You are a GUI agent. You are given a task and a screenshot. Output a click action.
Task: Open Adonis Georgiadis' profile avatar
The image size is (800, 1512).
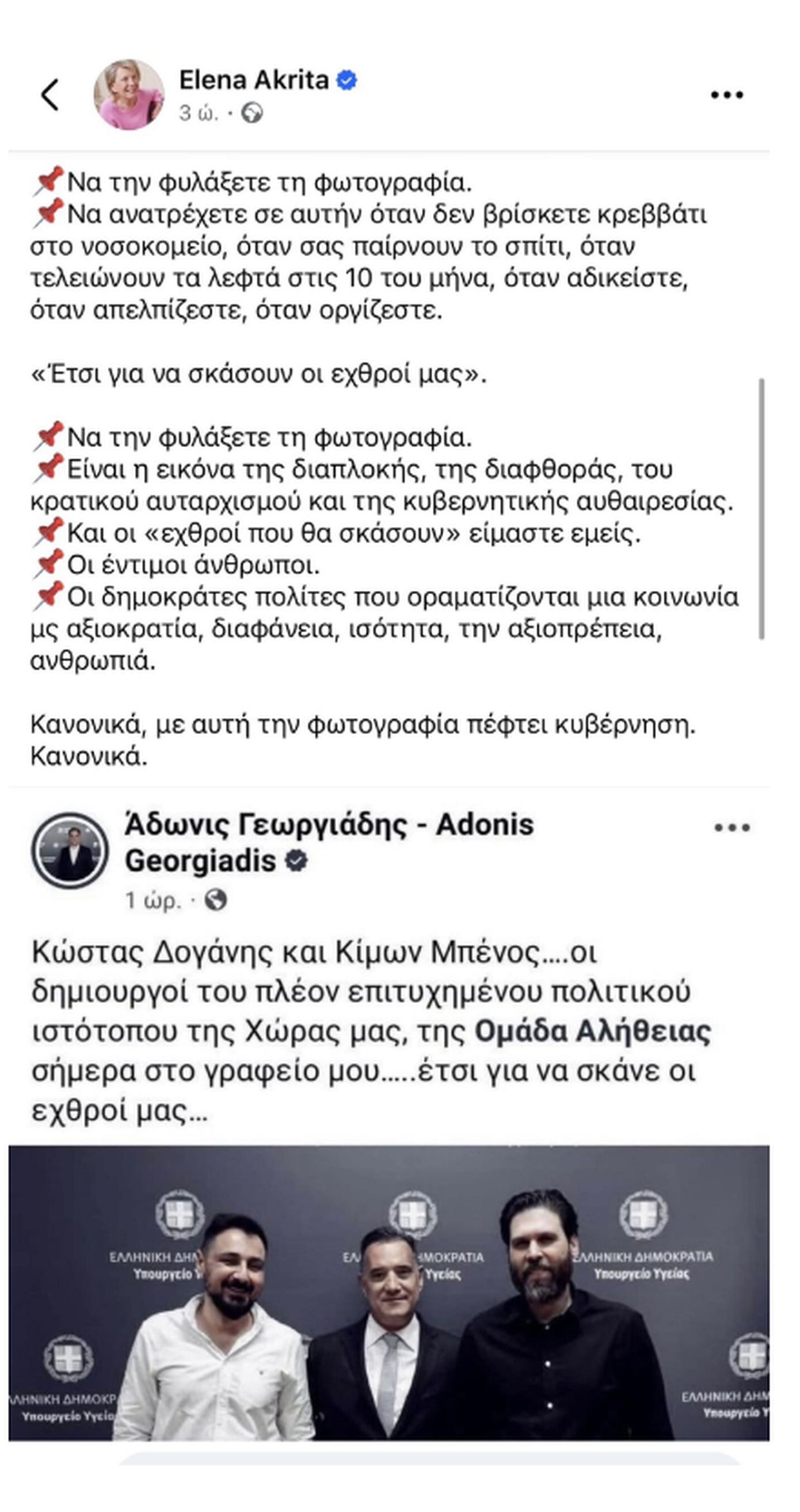70,850
